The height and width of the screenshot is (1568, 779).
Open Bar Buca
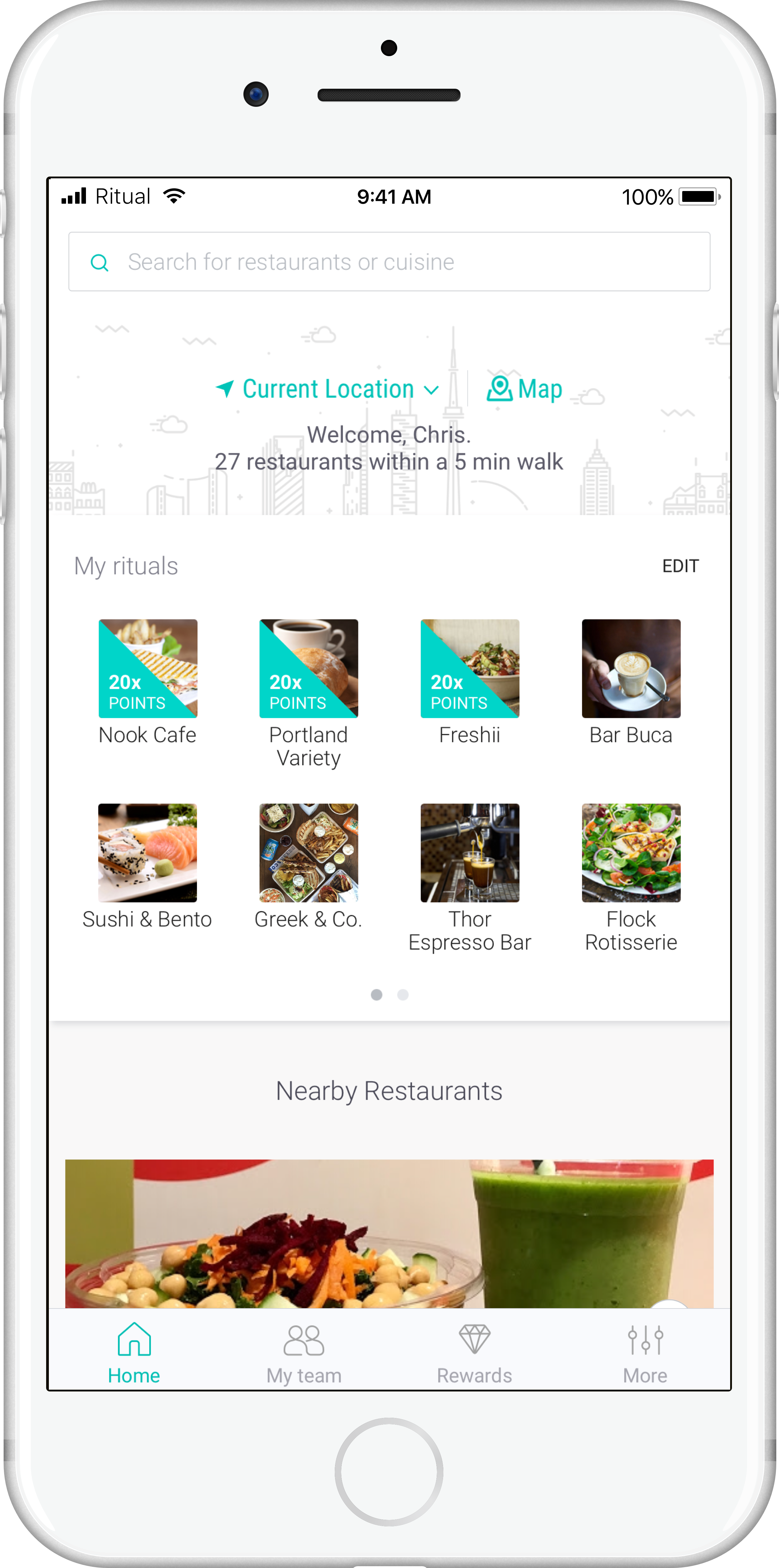631,682
